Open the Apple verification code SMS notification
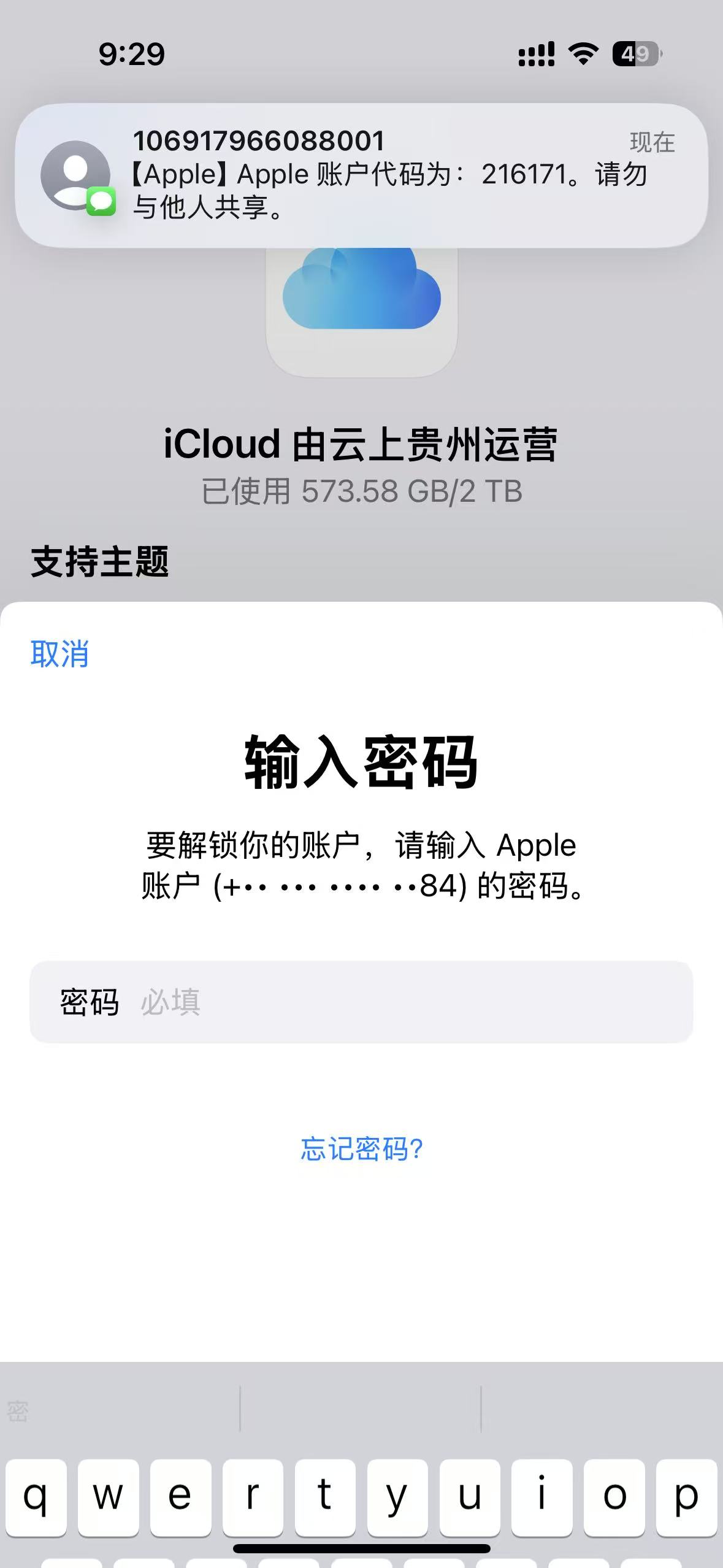This screenshot has height=1568, width=723. 361,175
